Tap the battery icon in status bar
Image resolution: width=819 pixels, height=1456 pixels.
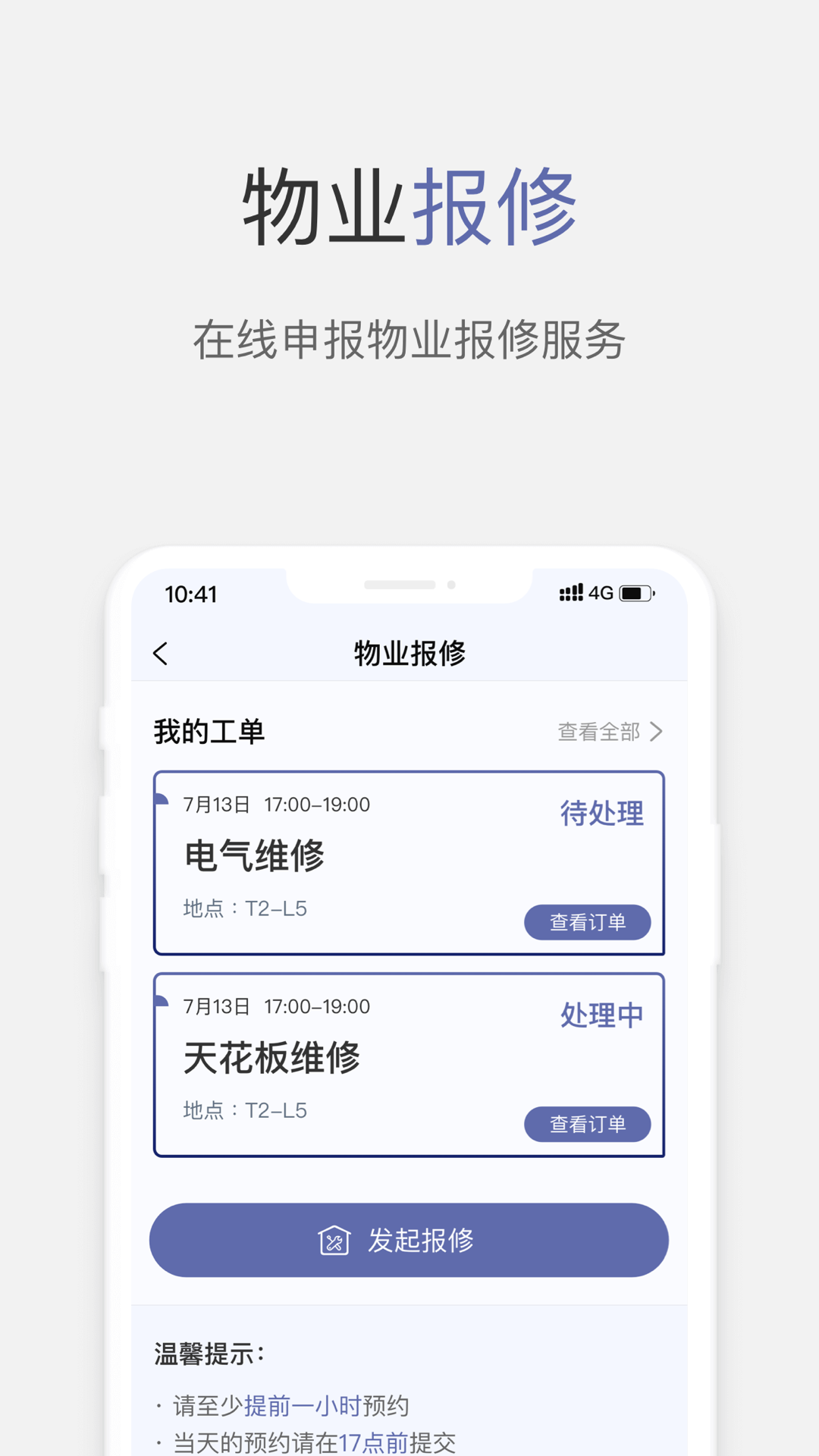(x=638, y=595)
